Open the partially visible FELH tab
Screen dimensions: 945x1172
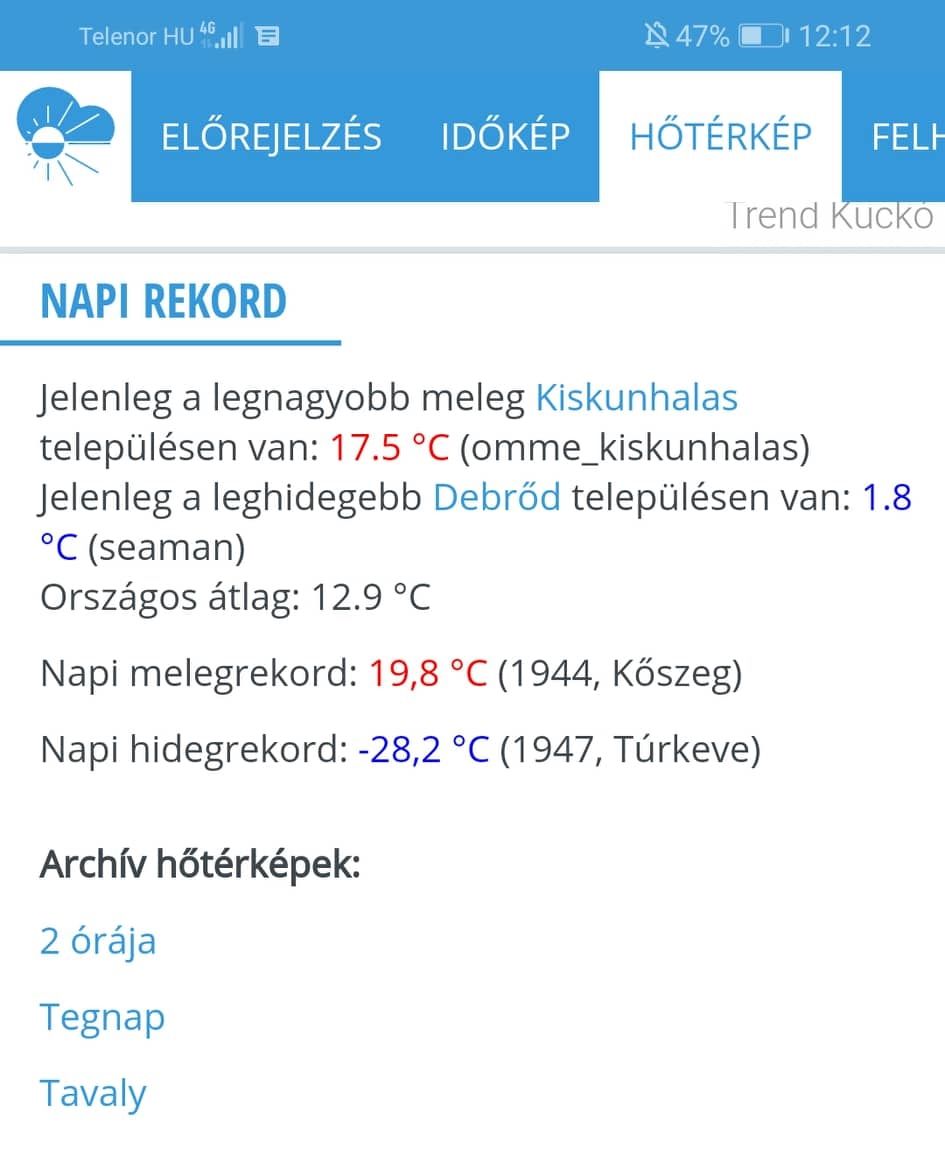tap(906, 137)
